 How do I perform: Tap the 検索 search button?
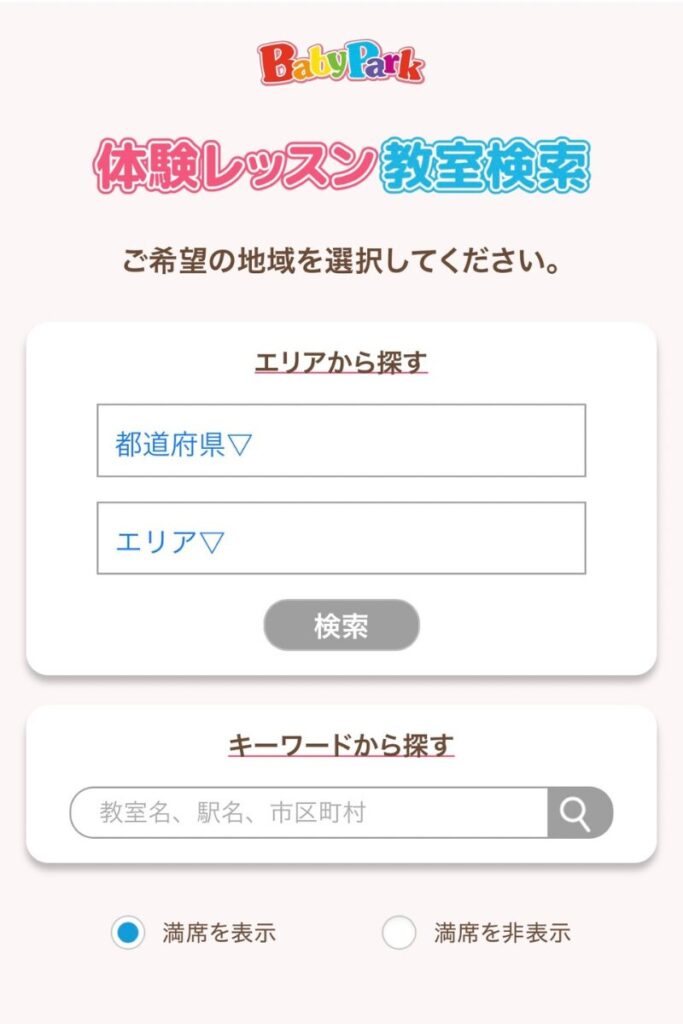click(x=341, y=626)
